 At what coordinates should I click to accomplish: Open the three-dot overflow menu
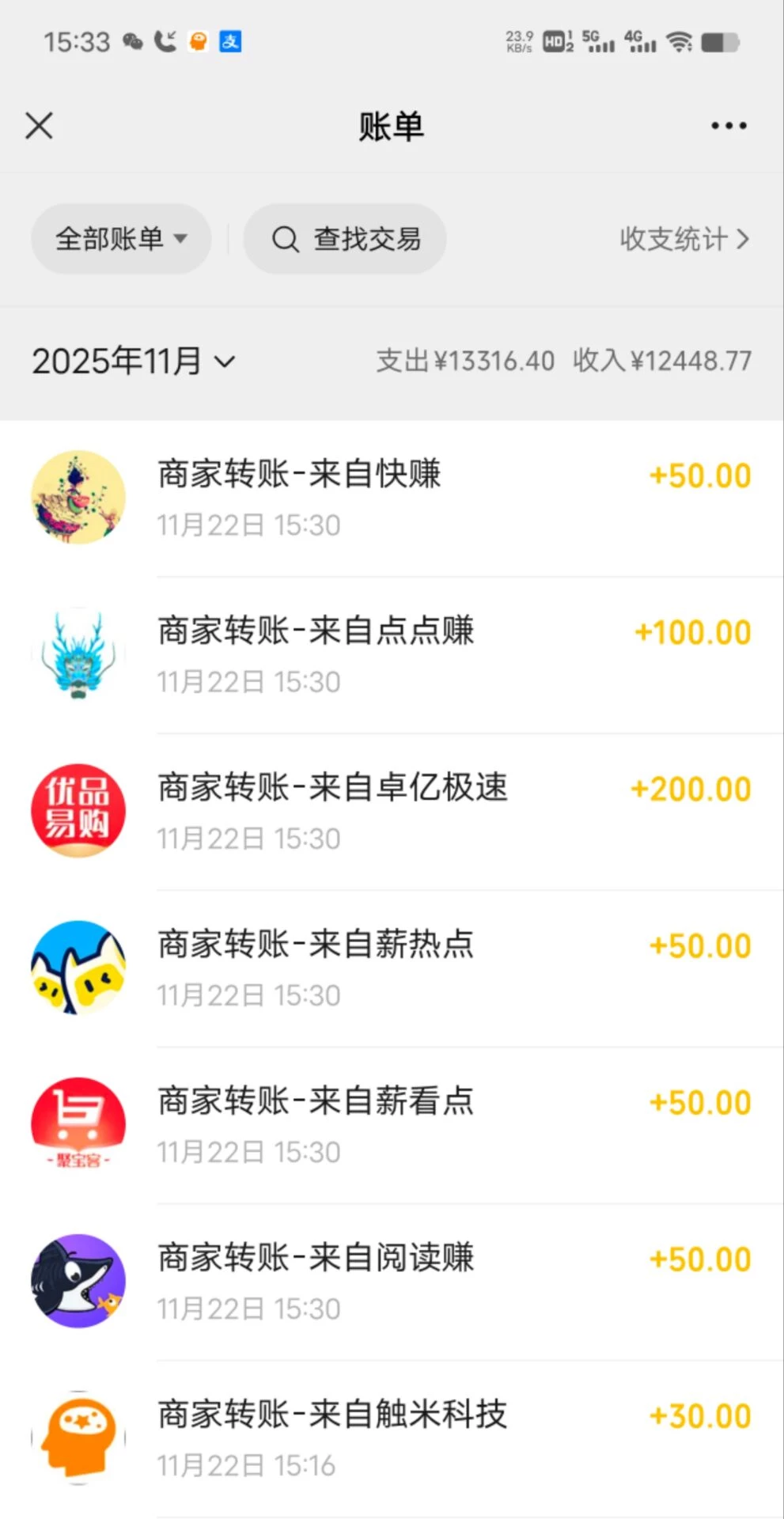click(x=728, y=126)
